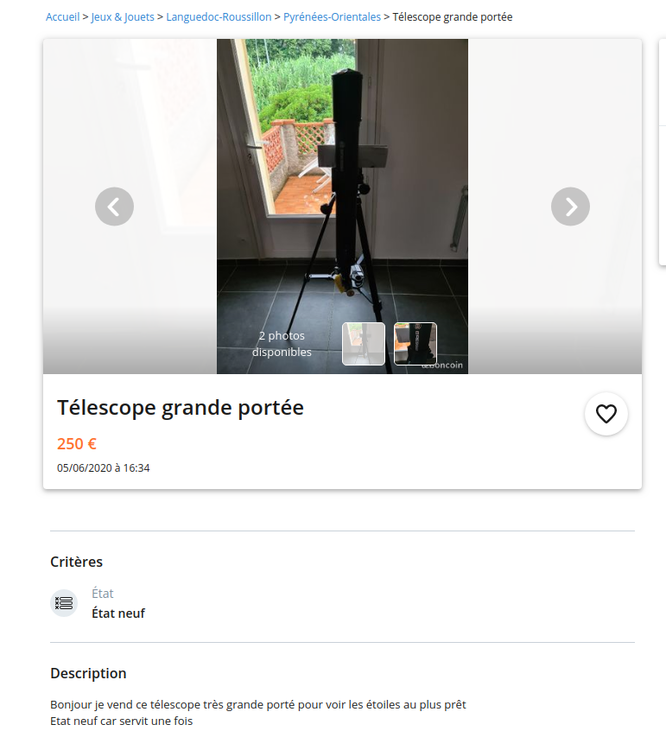Show the previous photo in the gallery
The width and height of the screenshot is (666, 750).
114,207
